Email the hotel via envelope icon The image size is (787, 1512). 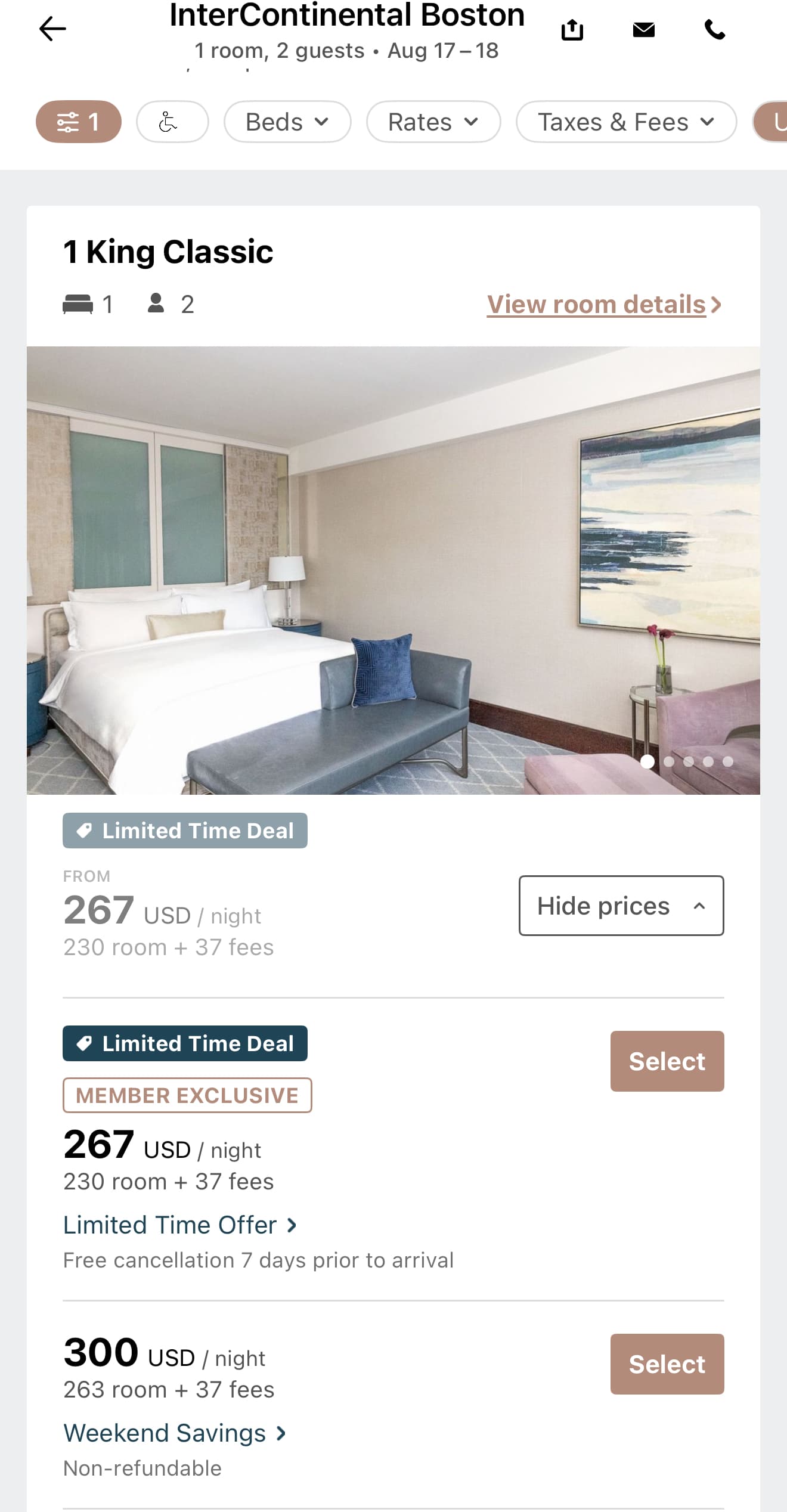click(643, 29)
